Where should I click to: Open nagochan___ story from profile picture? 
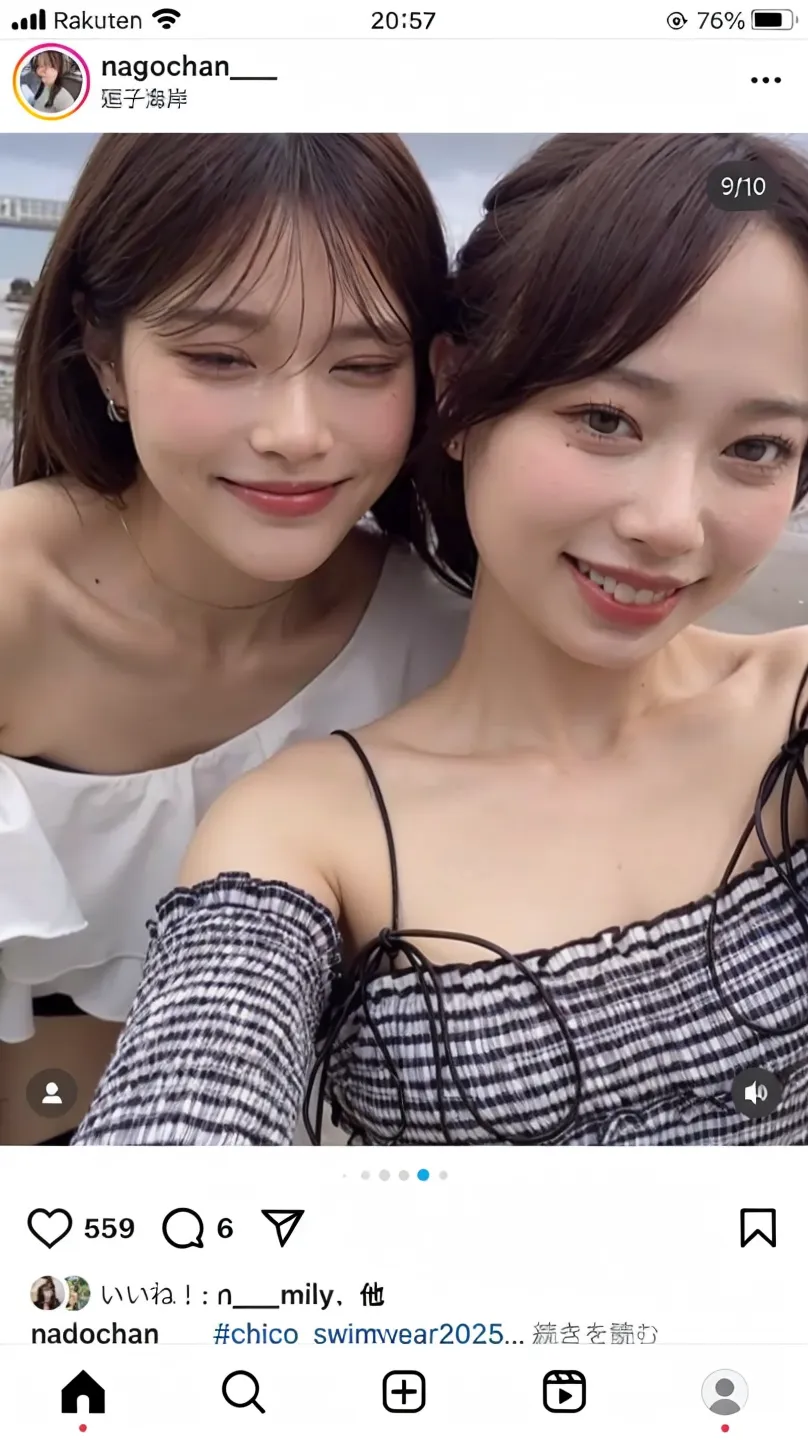tap(51, 82)
